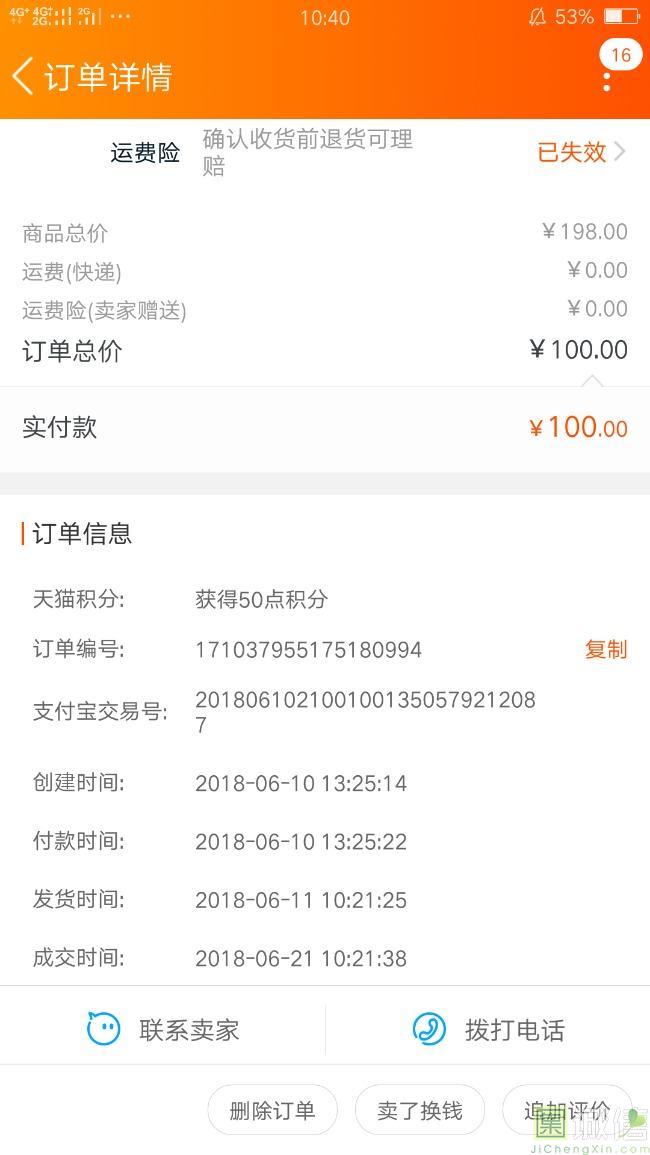
Task: Open the 运费险 已失效 row
Action: (x=581, y=152)
